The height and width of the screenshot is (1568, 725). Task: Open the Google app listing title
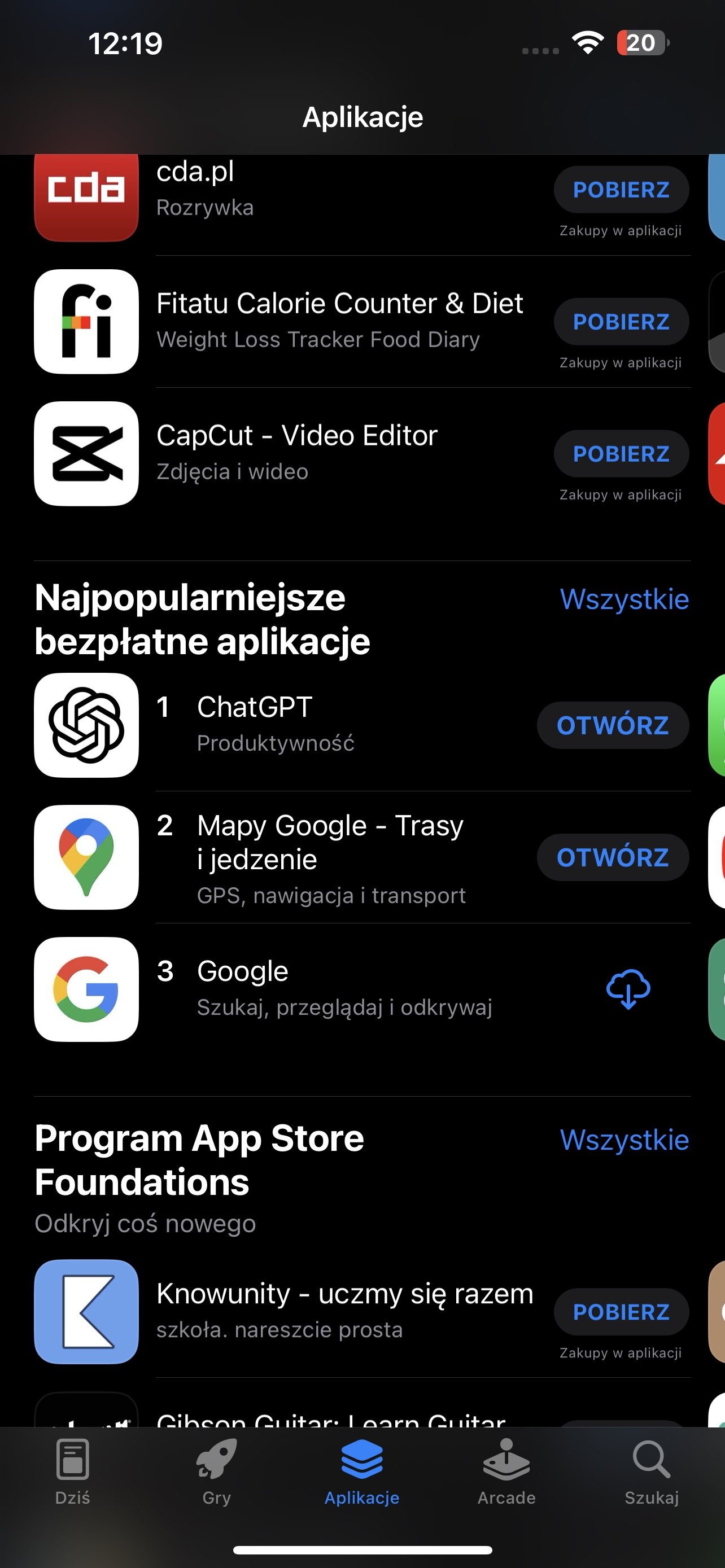tap(242, 971)
